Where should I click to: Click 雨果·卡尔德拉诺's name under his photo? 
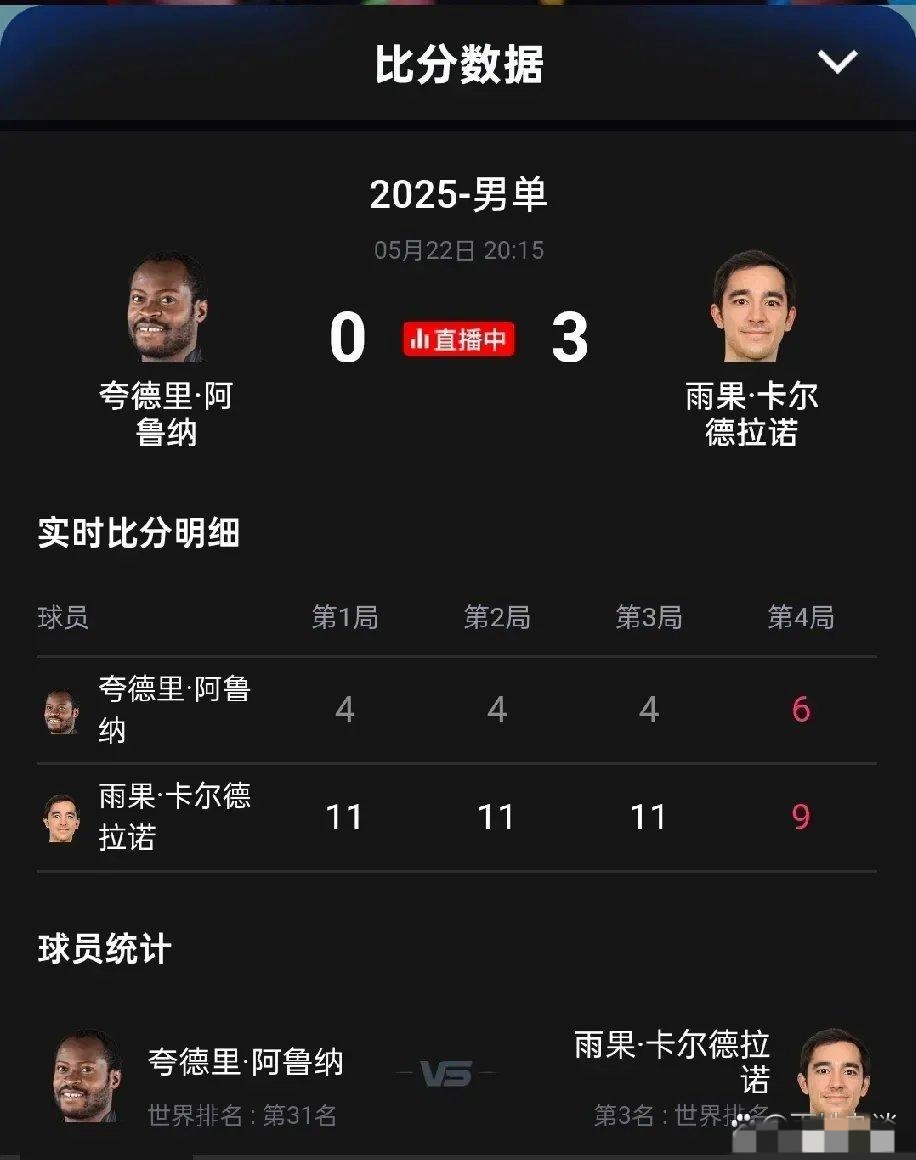pyautogui.click(x=751, y=415)
